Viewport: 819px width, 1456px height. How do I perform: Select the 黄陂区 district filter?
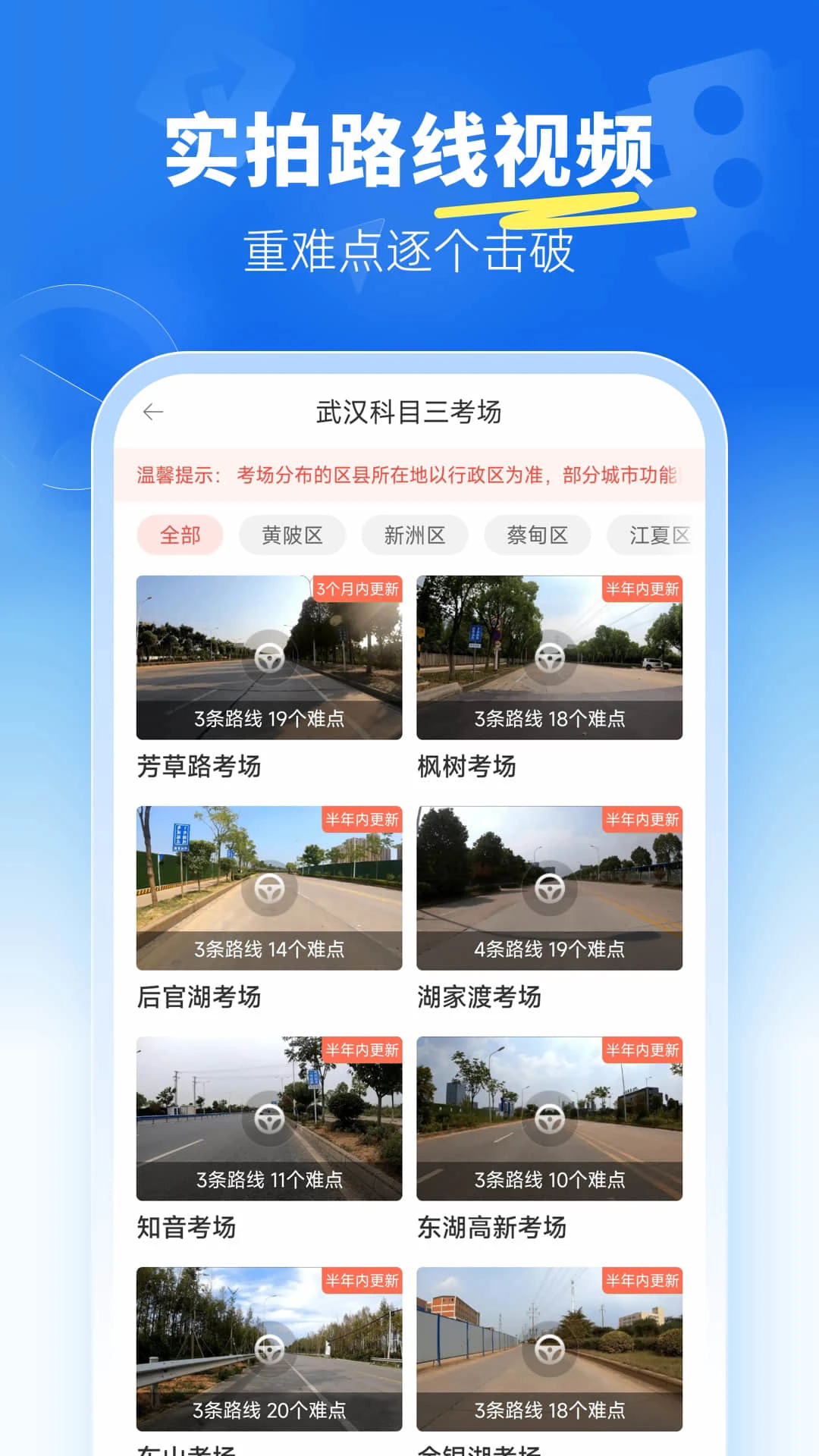[x=292, y=535]
